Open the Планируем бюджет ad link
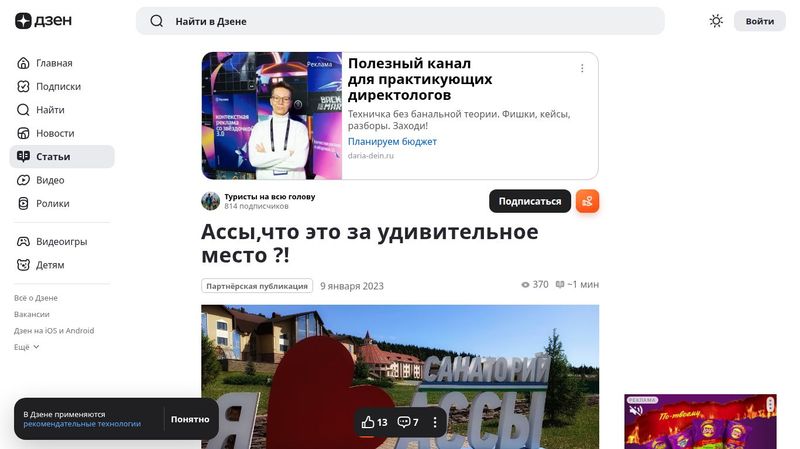 392,142
